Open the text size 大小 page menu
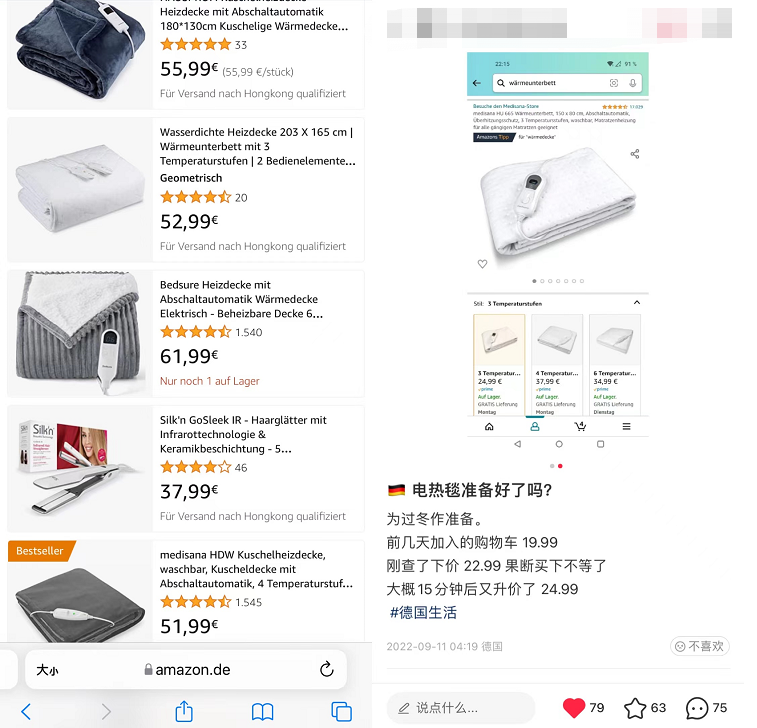The image size is (757, 728). (49, 670)
